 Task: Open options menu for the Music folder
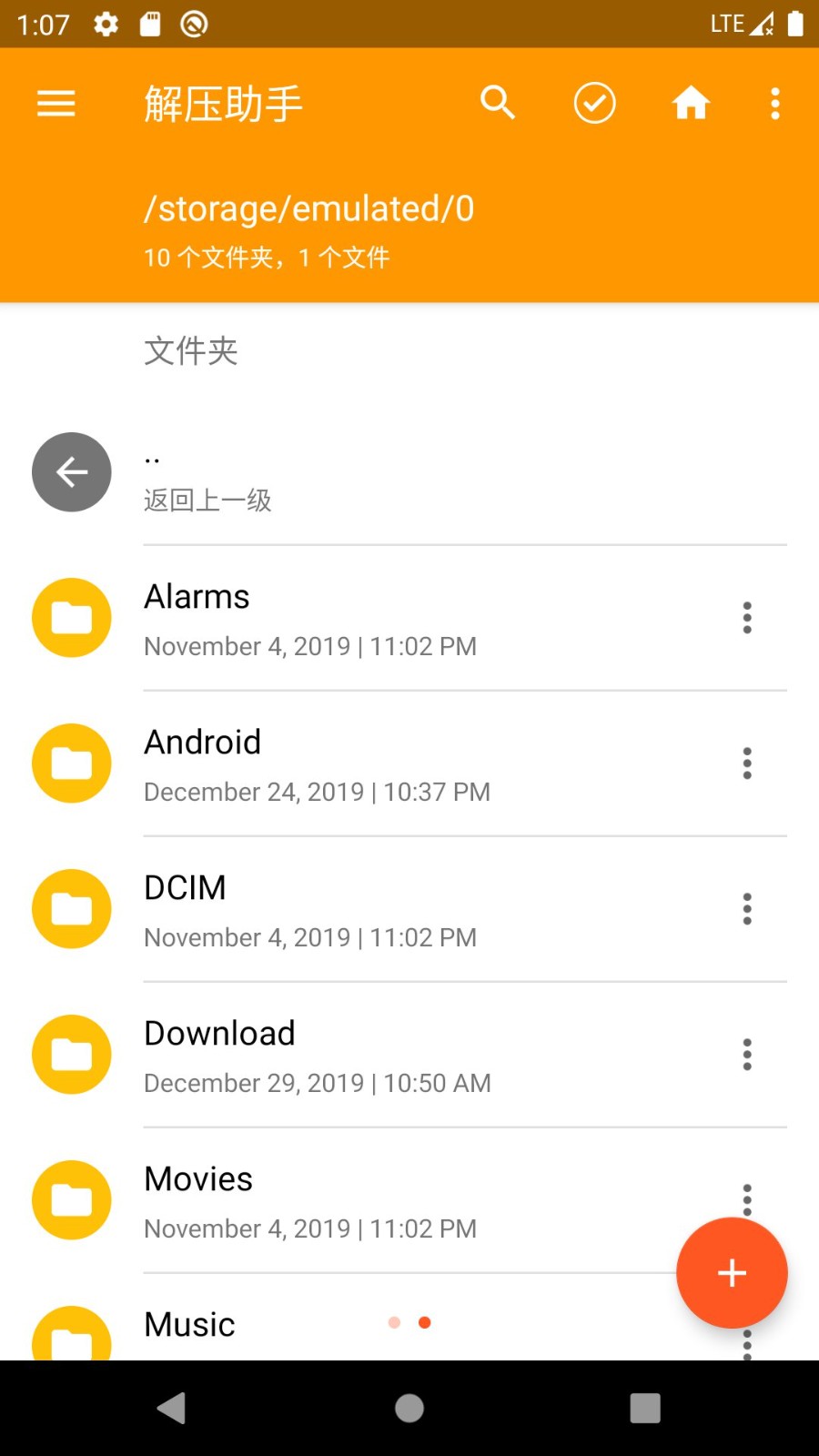tap(746, 1345)
